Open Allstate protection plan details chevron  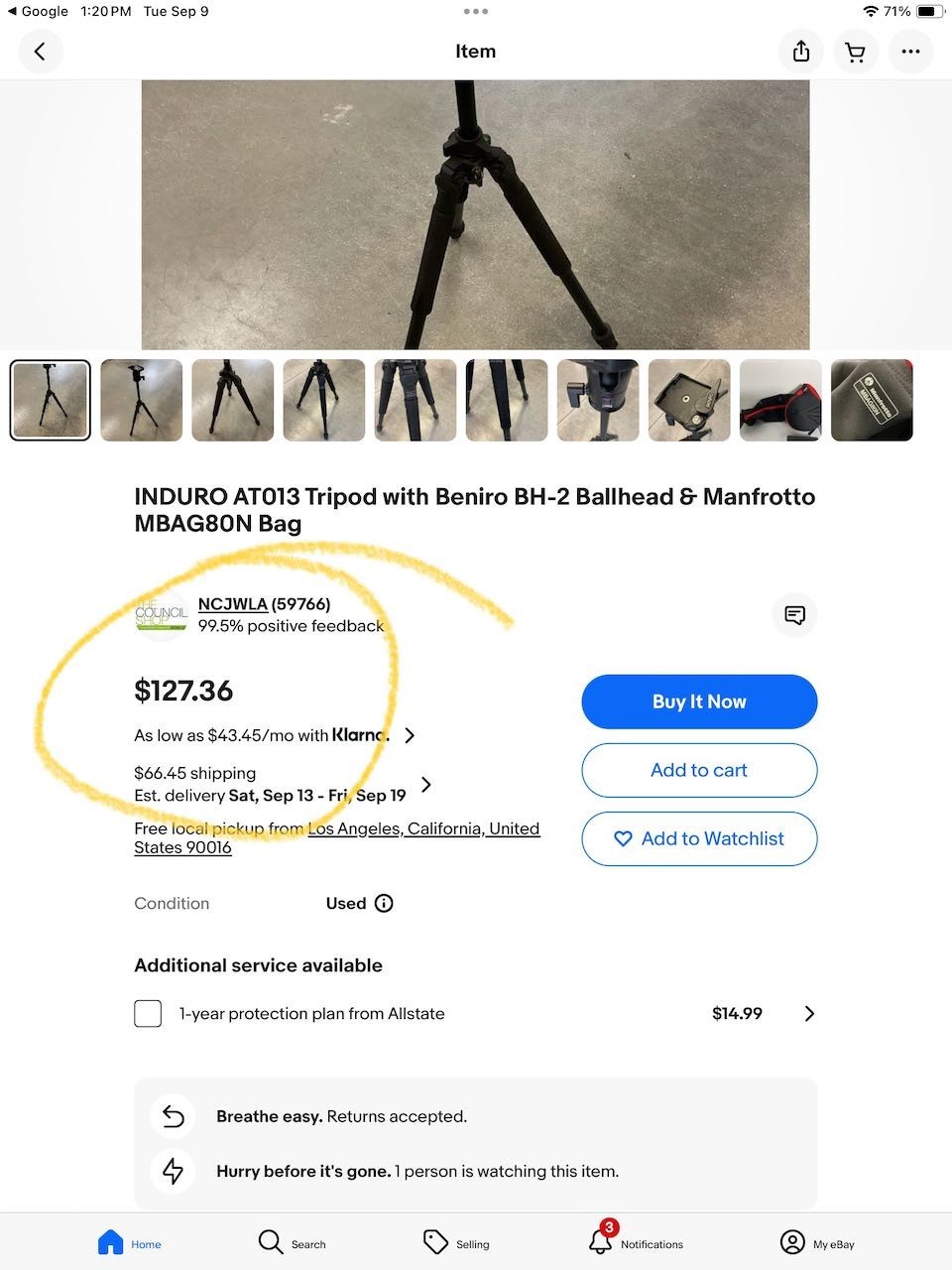tap(809, 1013)
